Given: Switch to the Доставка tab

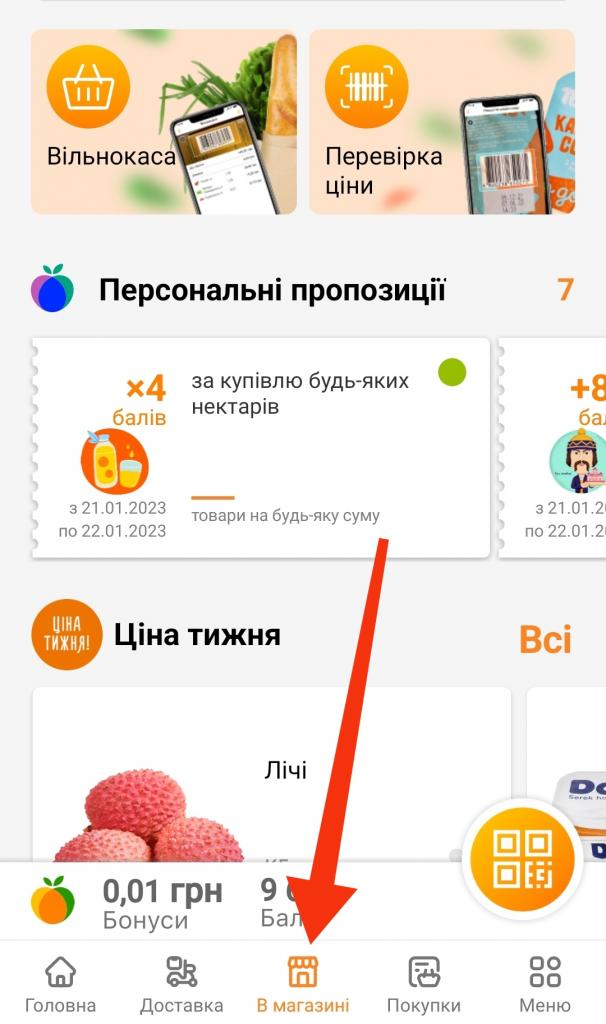Looking at the screenshot, I should click(x=182, y=984).
